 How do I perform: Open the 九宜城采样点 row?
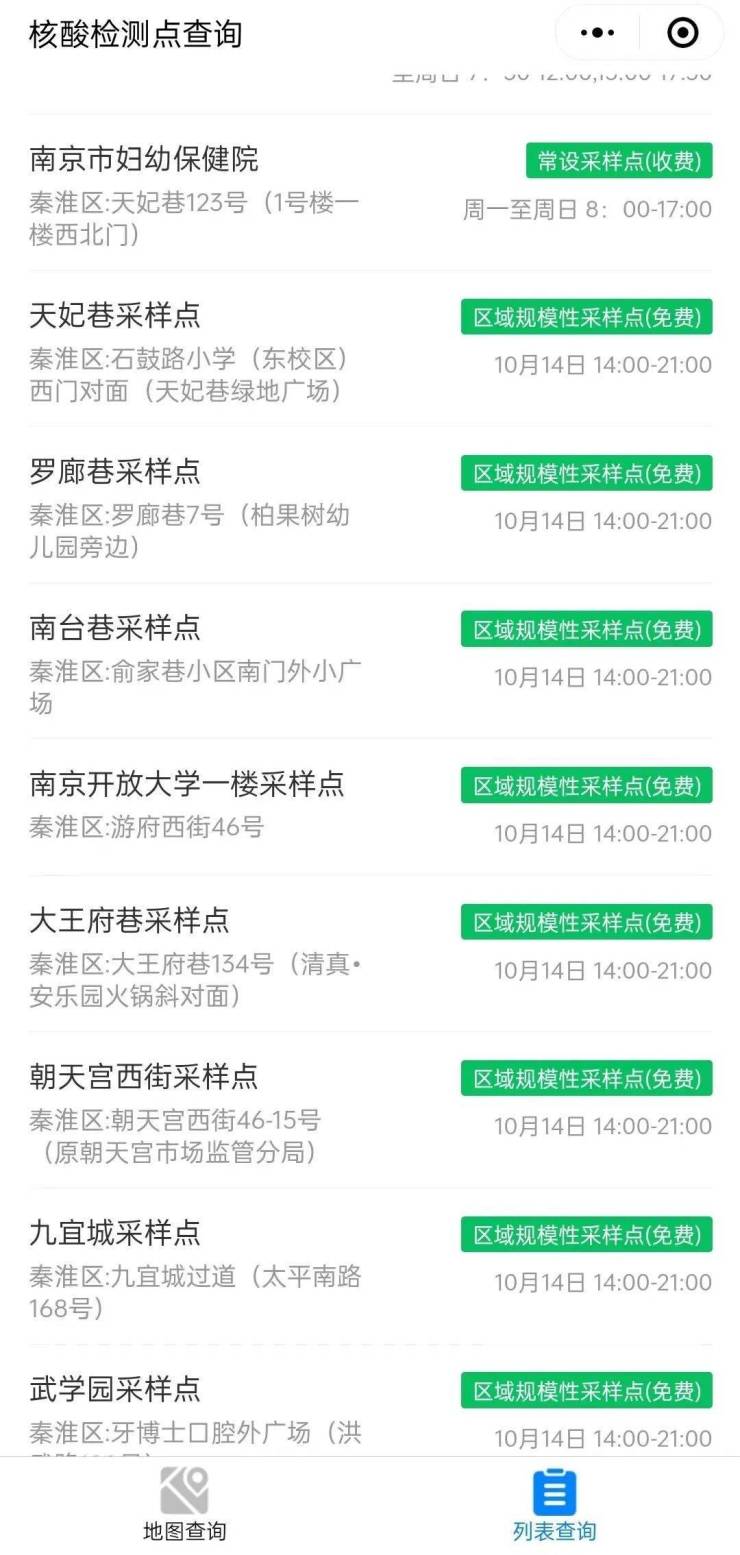pyautogui.click(x=116, y=1232)
